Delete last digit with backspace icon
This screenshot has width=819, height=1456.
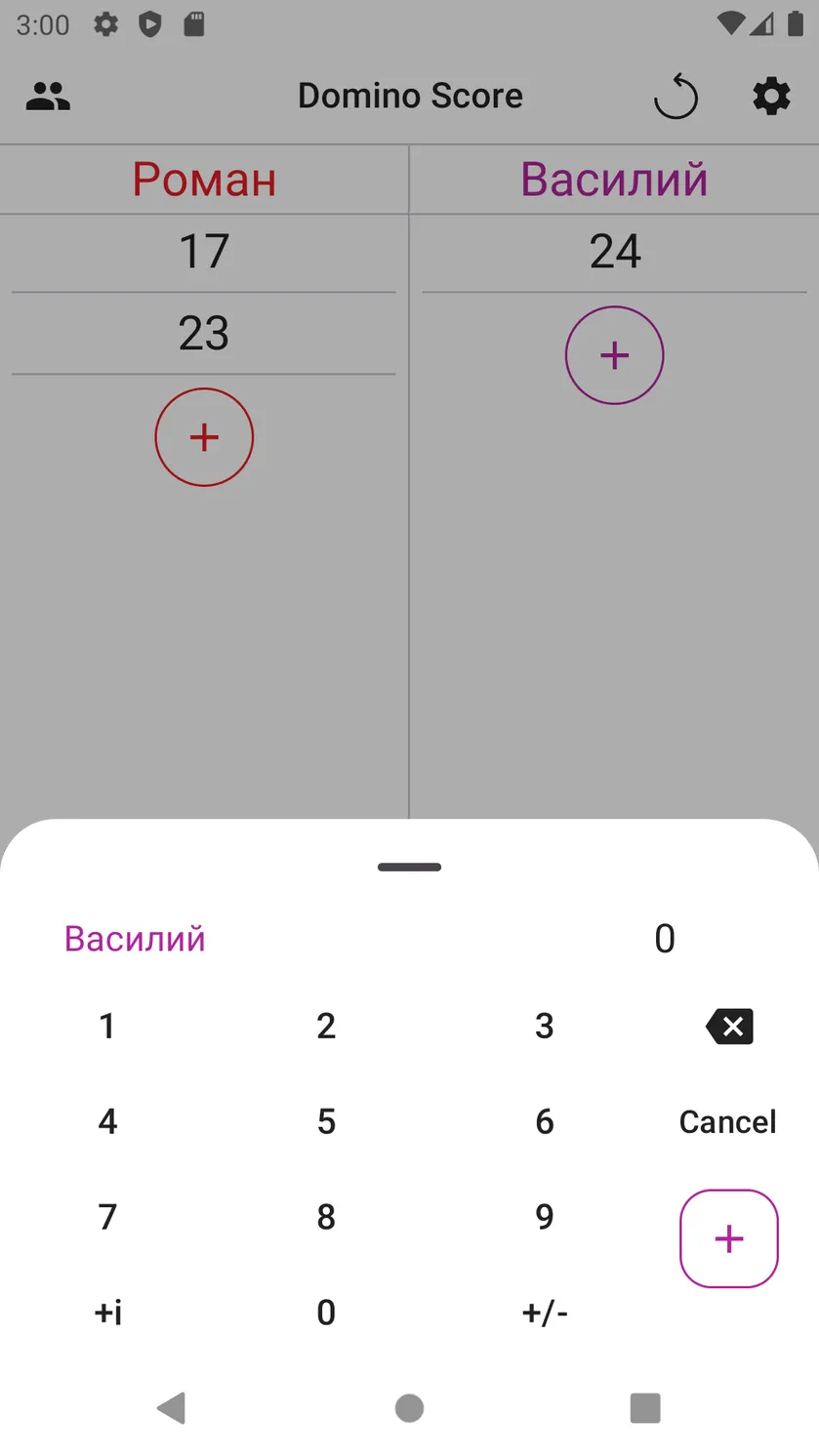[729, 1026]
